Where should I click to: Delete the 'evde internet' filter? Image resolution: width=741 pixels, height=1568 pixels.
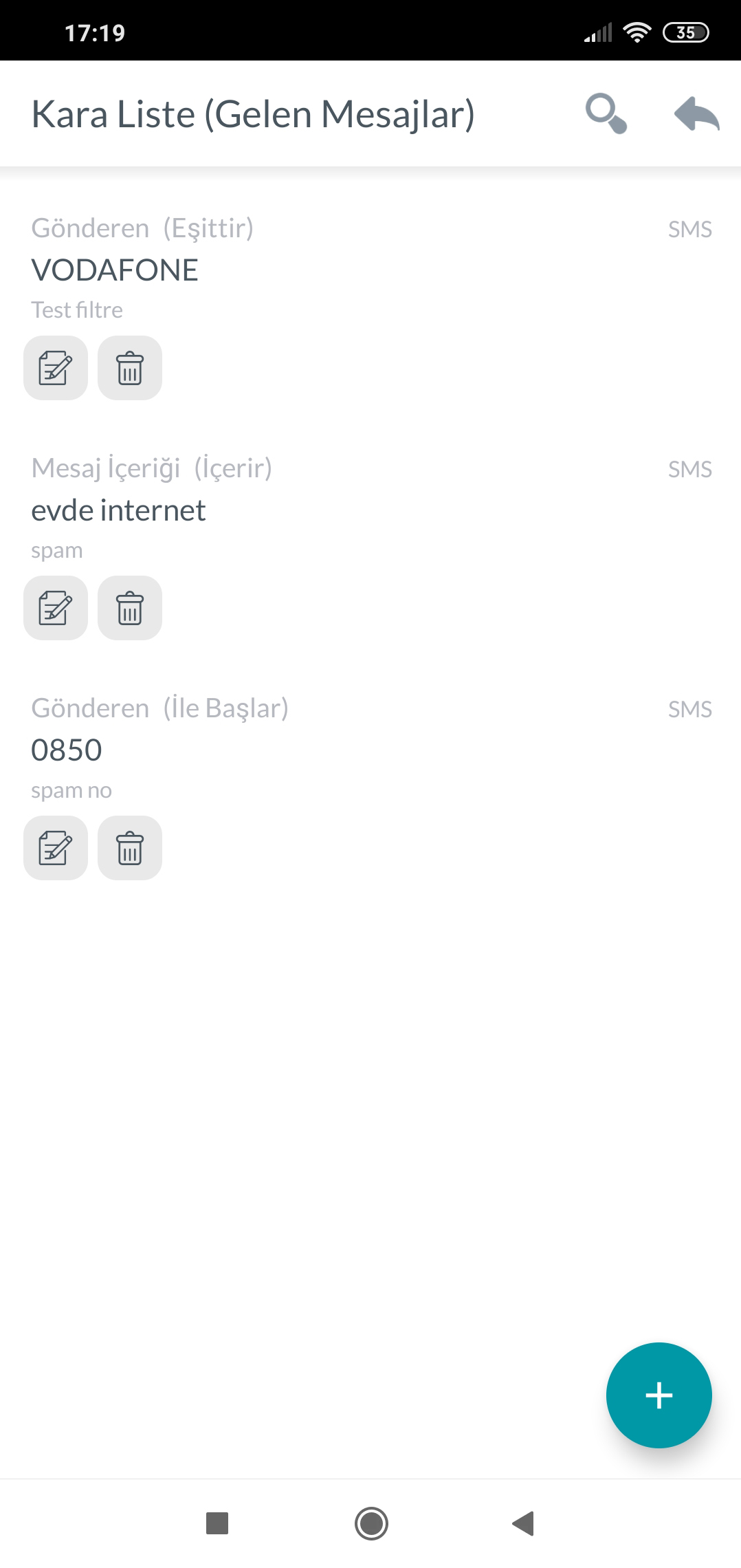coord(130,608)
